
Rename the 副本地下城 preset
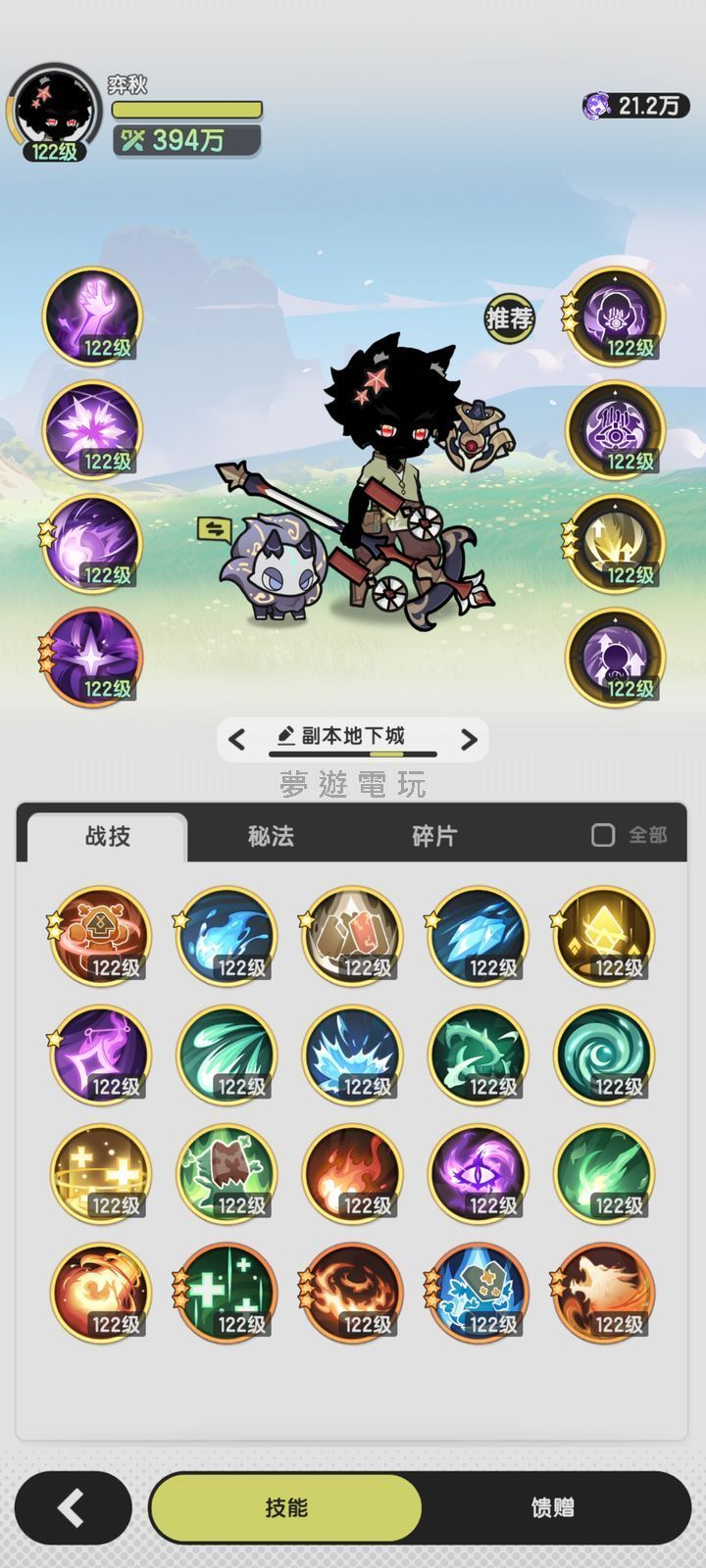click(x=286, y=736)
